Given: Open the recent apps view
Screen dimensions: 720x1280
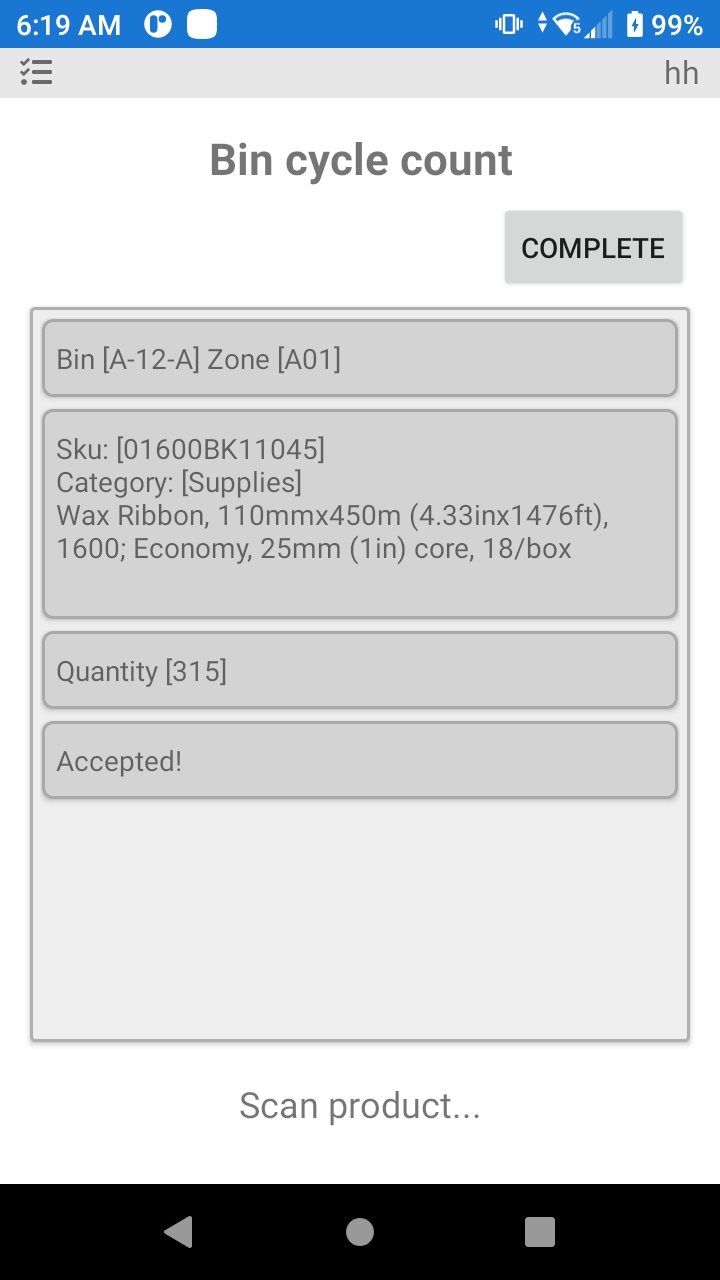Looking at the screenshot, I should [x=540, y=1232].
